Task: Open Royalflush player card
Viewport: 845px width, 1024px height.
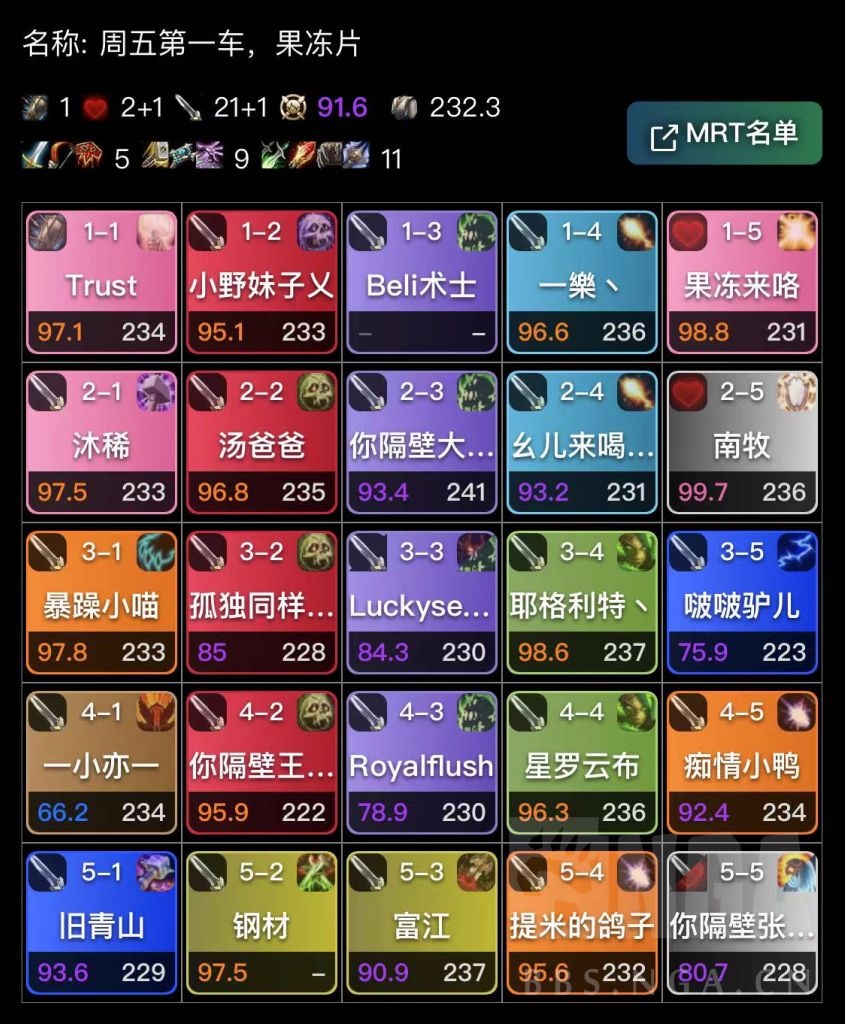Action: pyautogui.click(x=421, y=765)
